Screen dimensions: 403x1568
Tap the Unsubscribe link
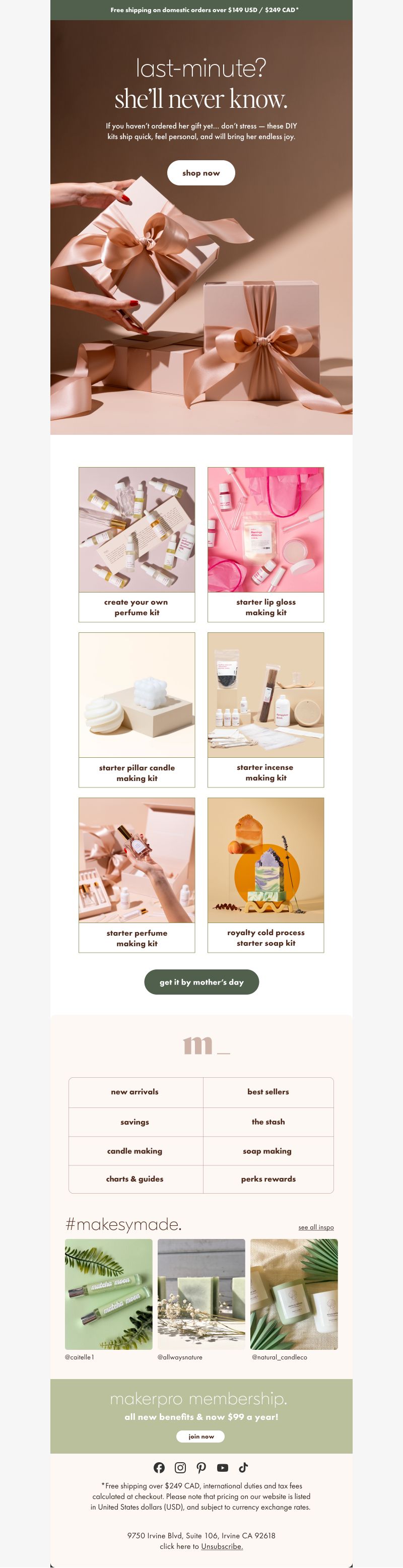click(222, 1546)
